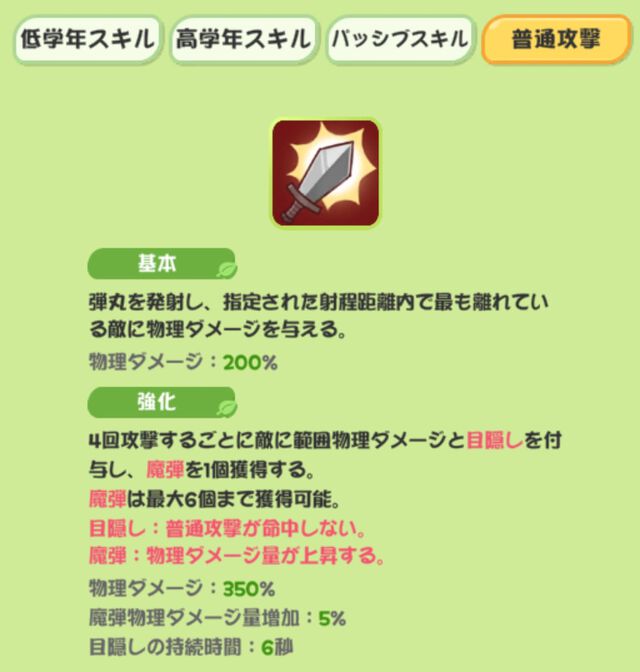Select the パッシブスキル tab
Screen dimensions: 640x672
point(398,41)
